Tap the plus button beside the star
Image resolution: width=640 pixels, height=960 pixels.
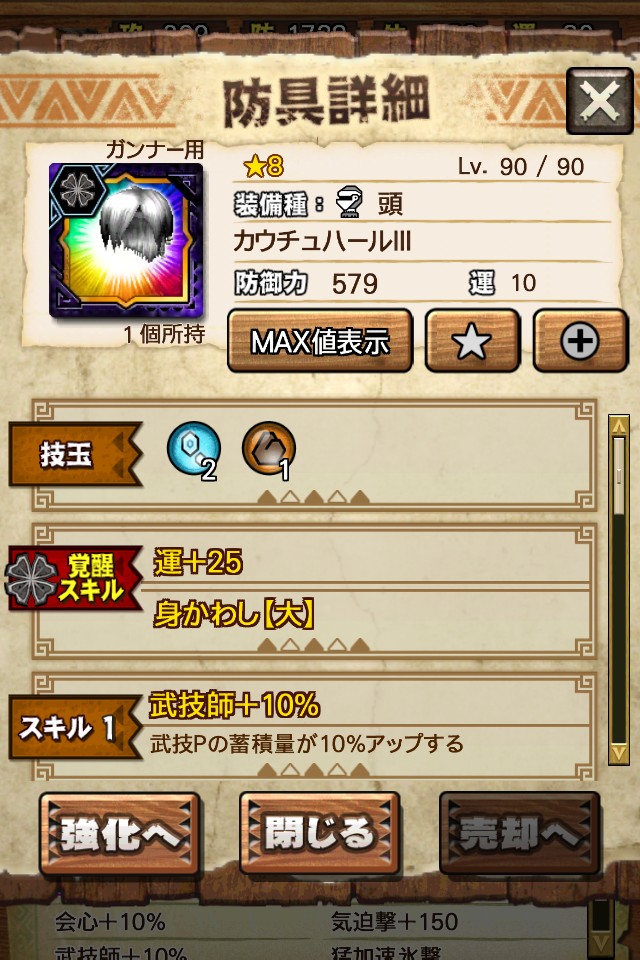[x=580, y=341]
